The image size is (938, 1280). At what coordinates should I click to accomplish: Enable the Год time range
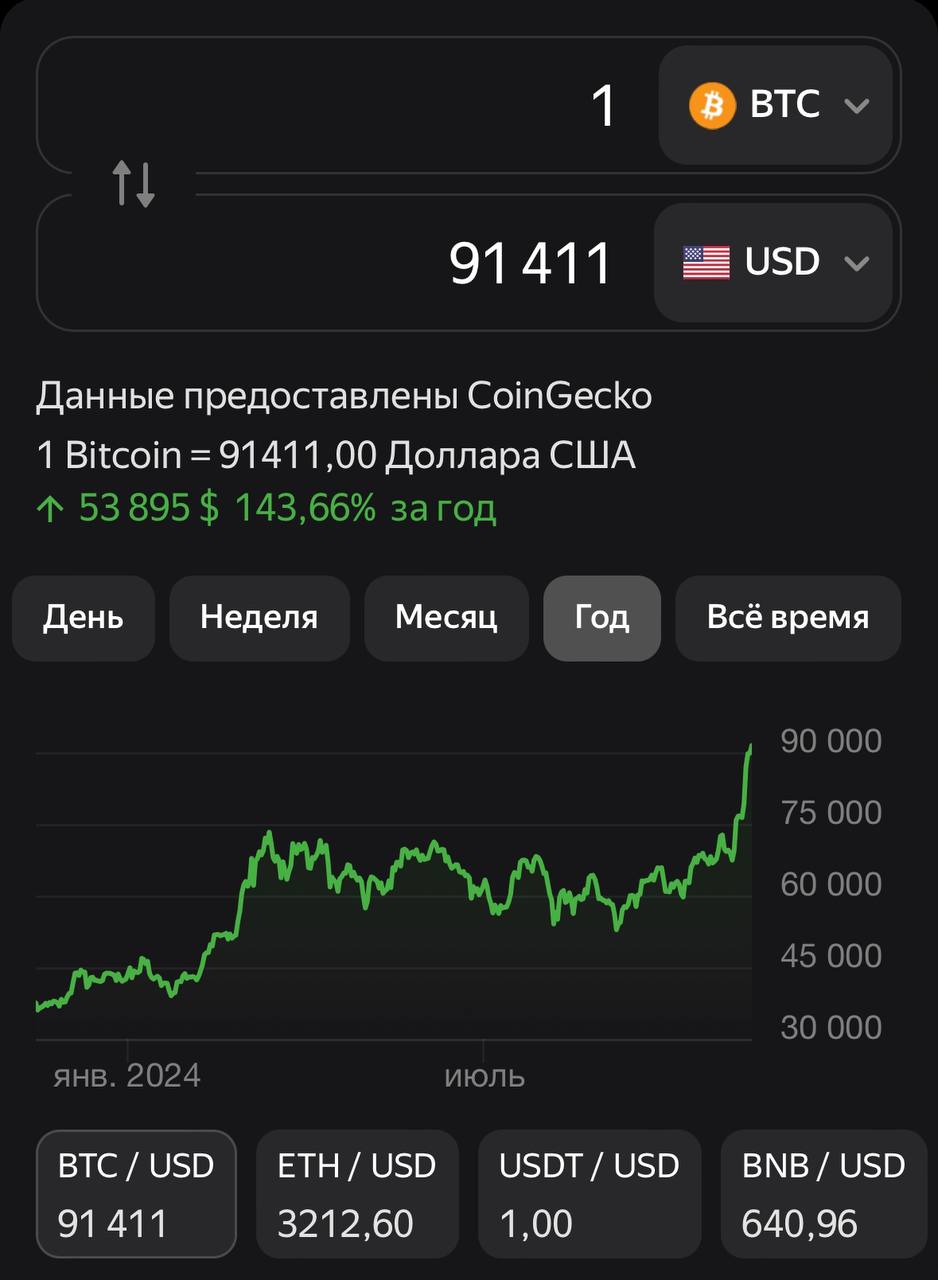coord(602,618)
